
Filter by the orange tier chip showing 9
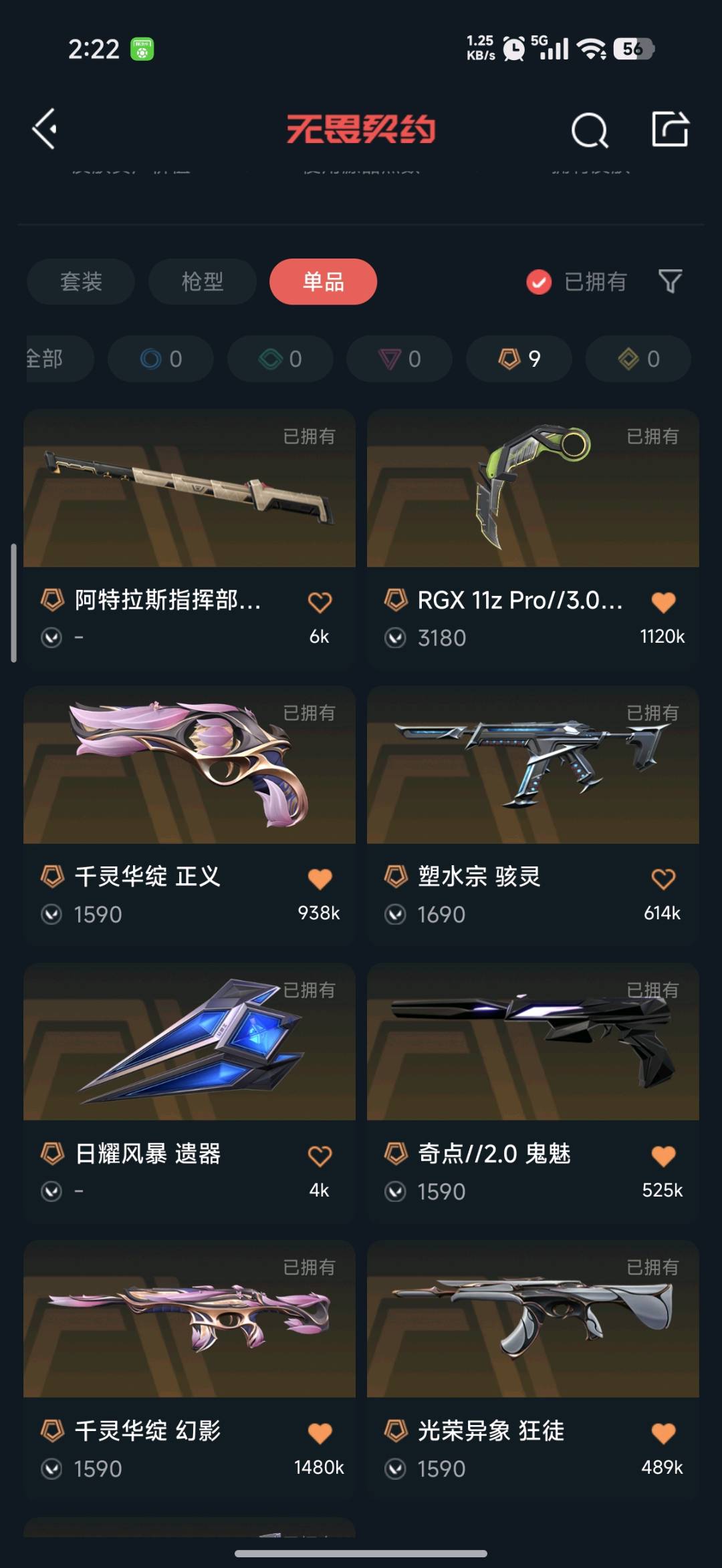click(x=519, y=359)
